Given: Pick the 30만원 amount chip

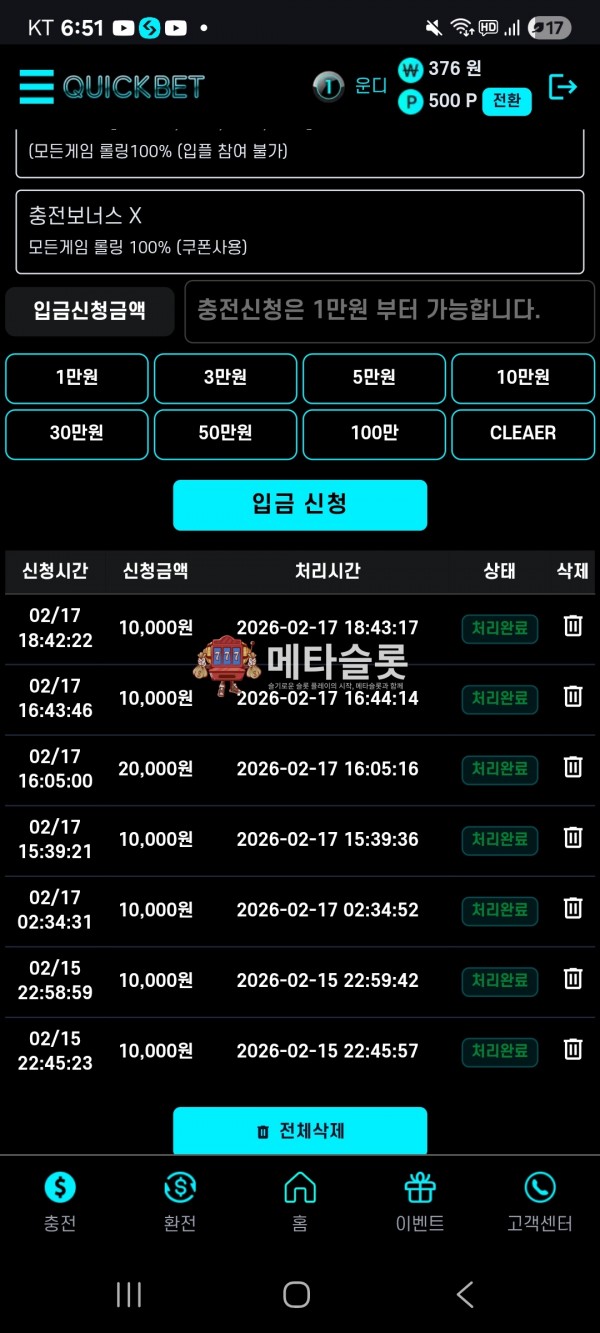Looking at the screenshot, I should coord(77,434).
